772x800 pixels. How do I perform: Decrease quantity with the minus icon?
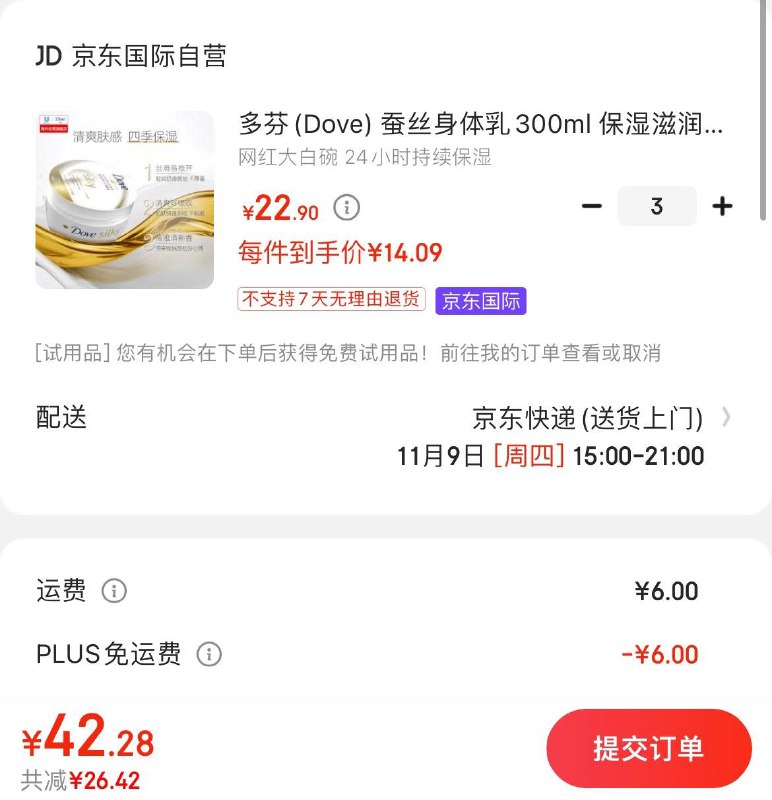pyautogui.click(x=592, y=205)
